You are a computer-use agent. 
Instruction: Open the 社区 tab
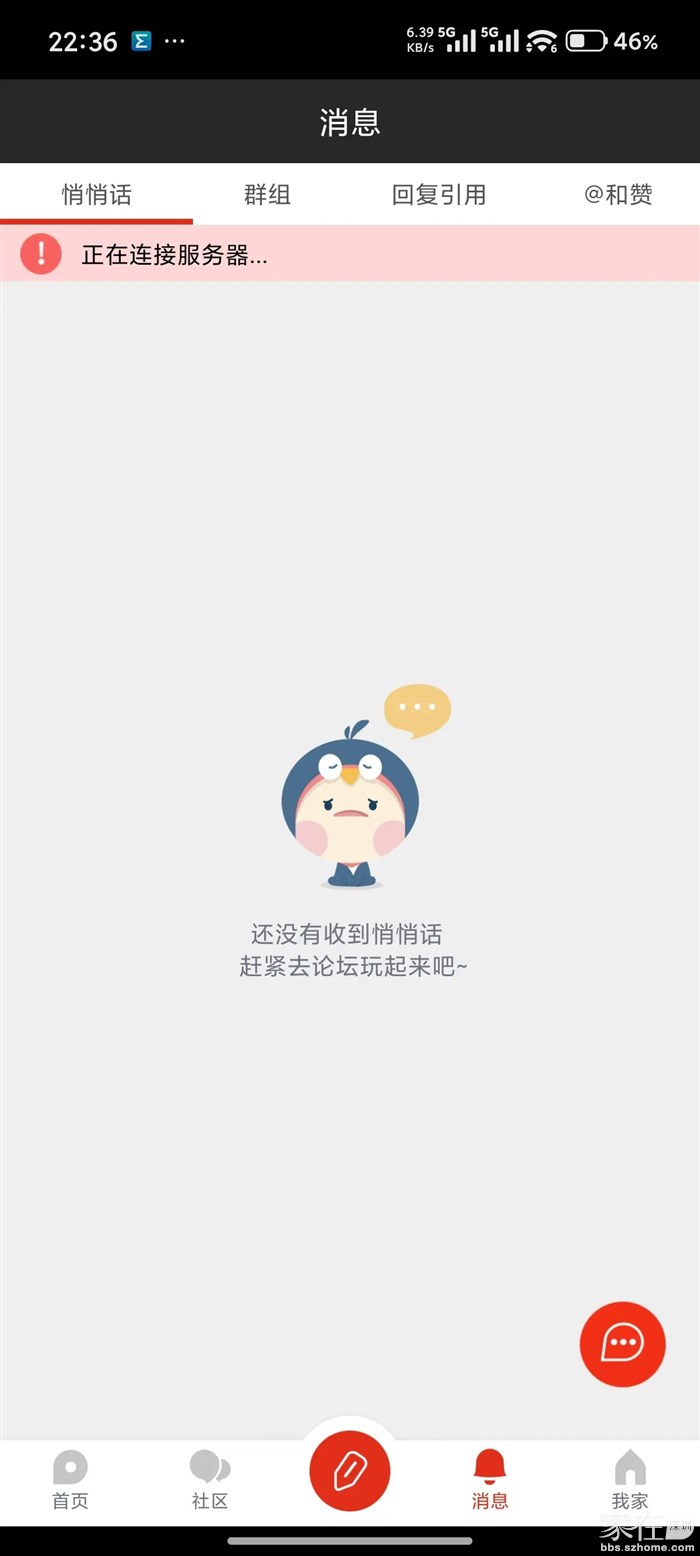pos(210,1480)
